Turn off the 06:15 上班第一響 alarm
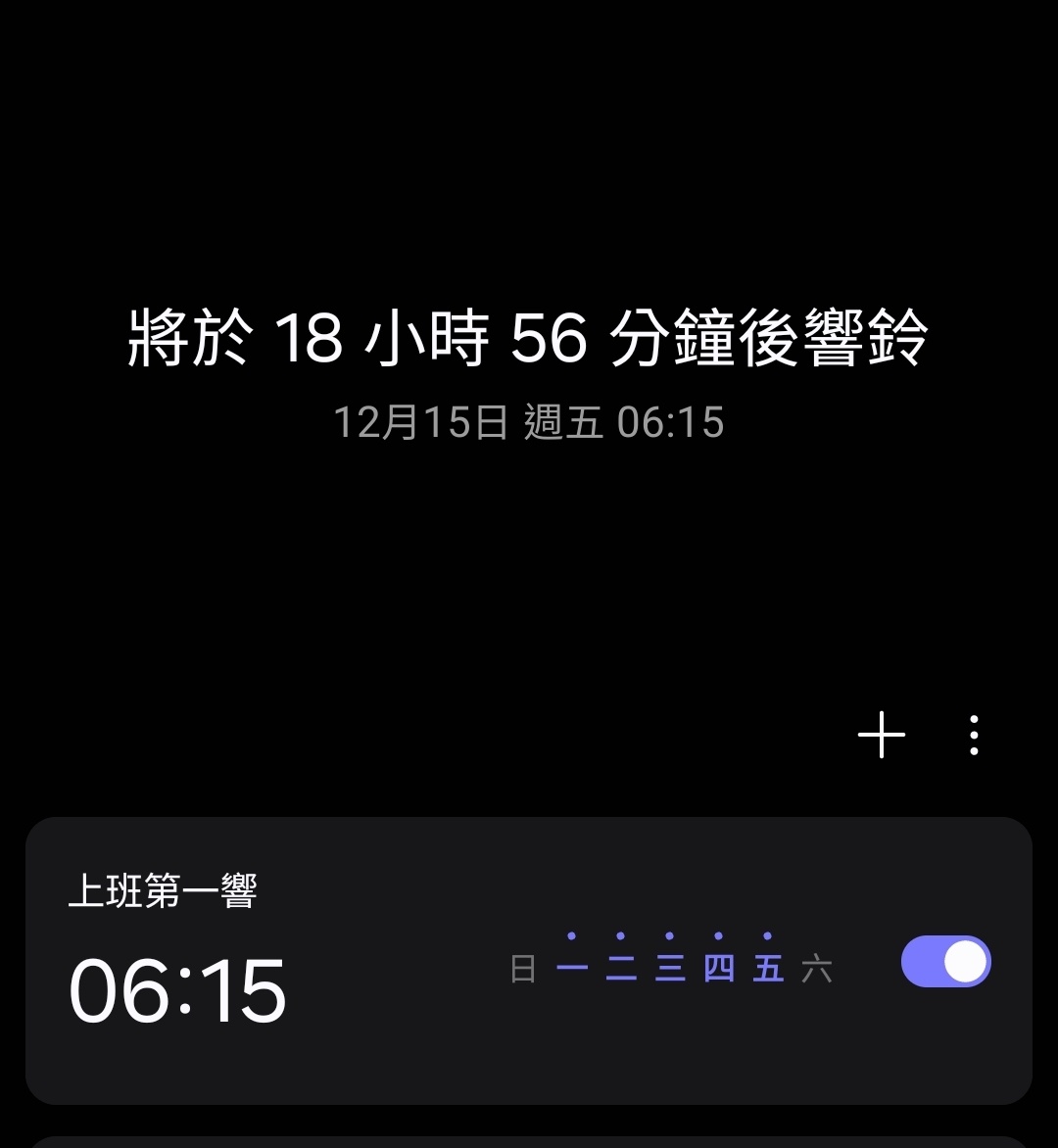1058x1148 pixels. (945, 962)
